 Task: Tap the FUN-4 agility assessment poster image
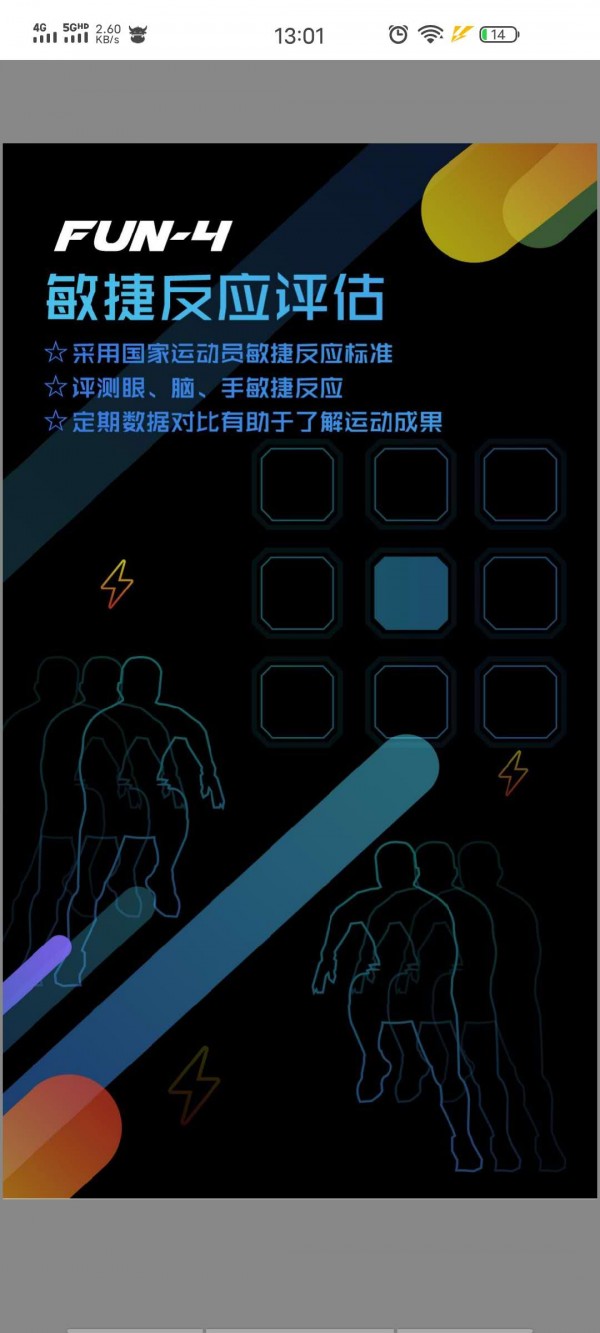(x=300, y=670)
